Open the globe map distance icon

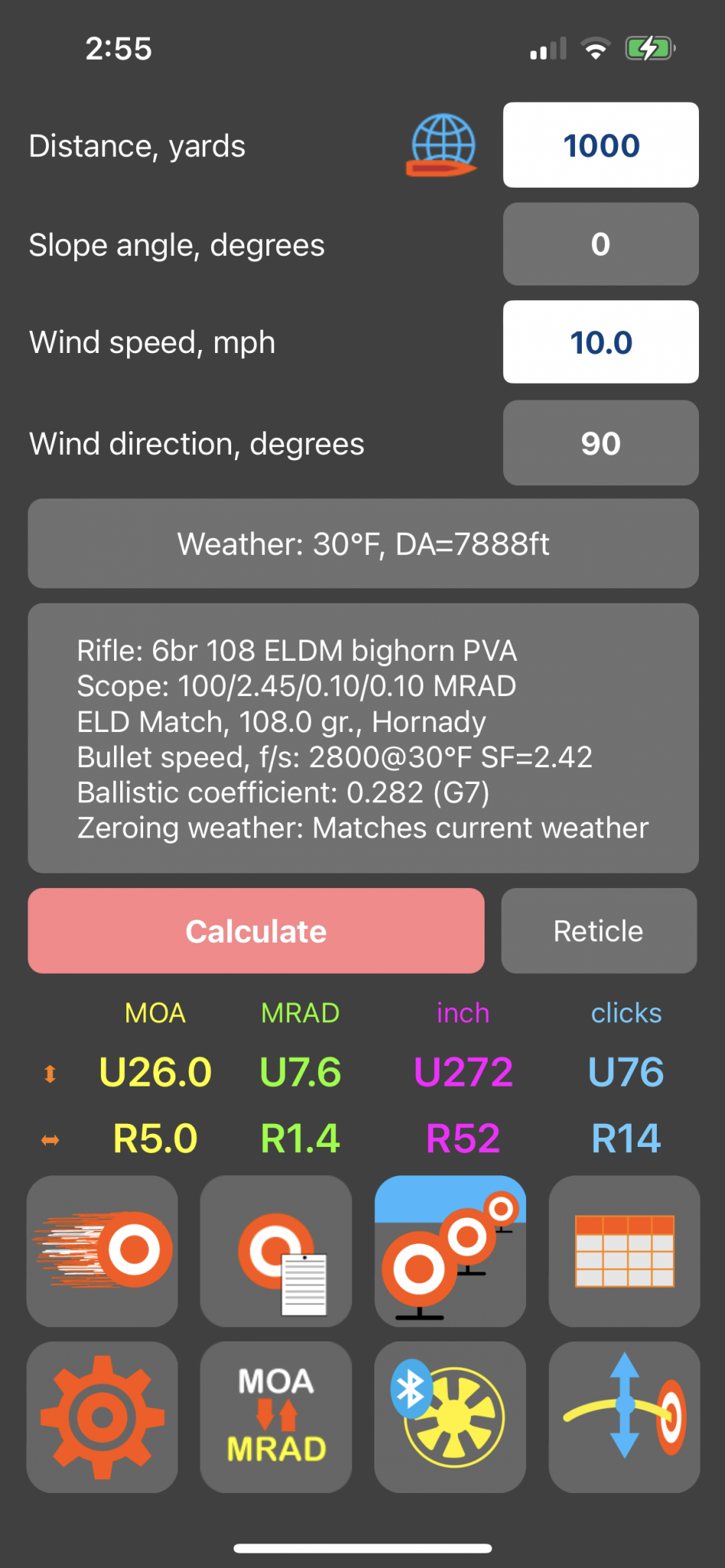(x=442, y=145)
